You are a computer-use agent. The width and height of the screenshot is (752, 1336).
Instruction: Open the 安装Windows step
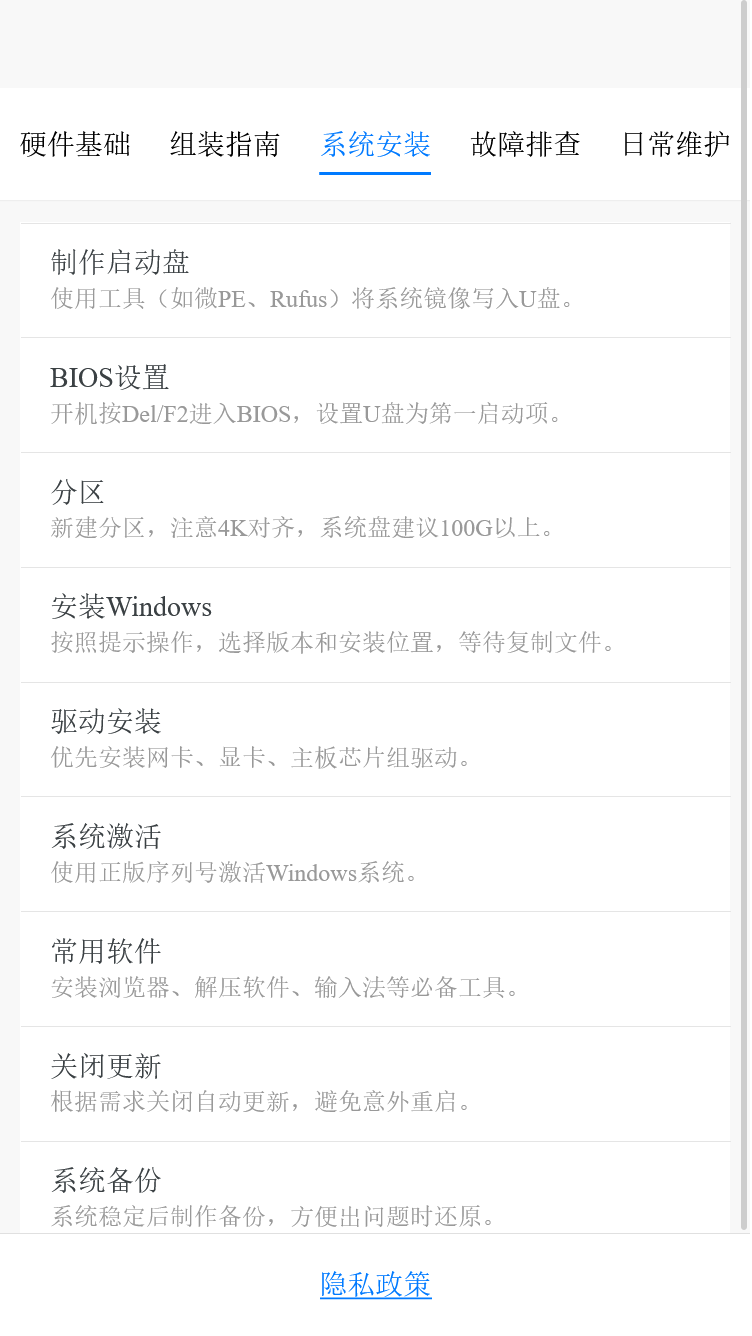(375, 625)
